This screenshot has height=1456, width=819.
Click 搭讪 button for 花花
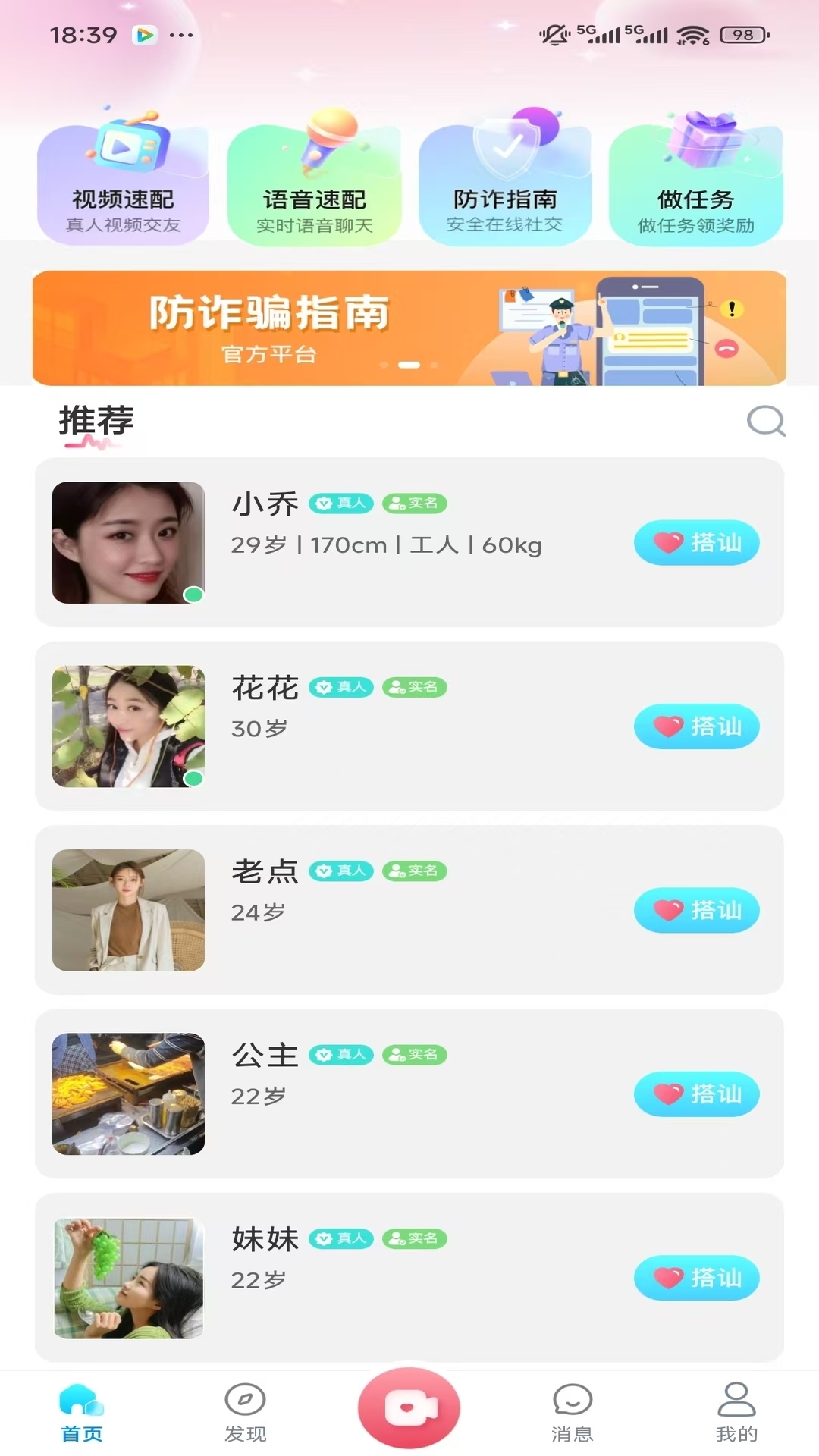click(696, 726)
